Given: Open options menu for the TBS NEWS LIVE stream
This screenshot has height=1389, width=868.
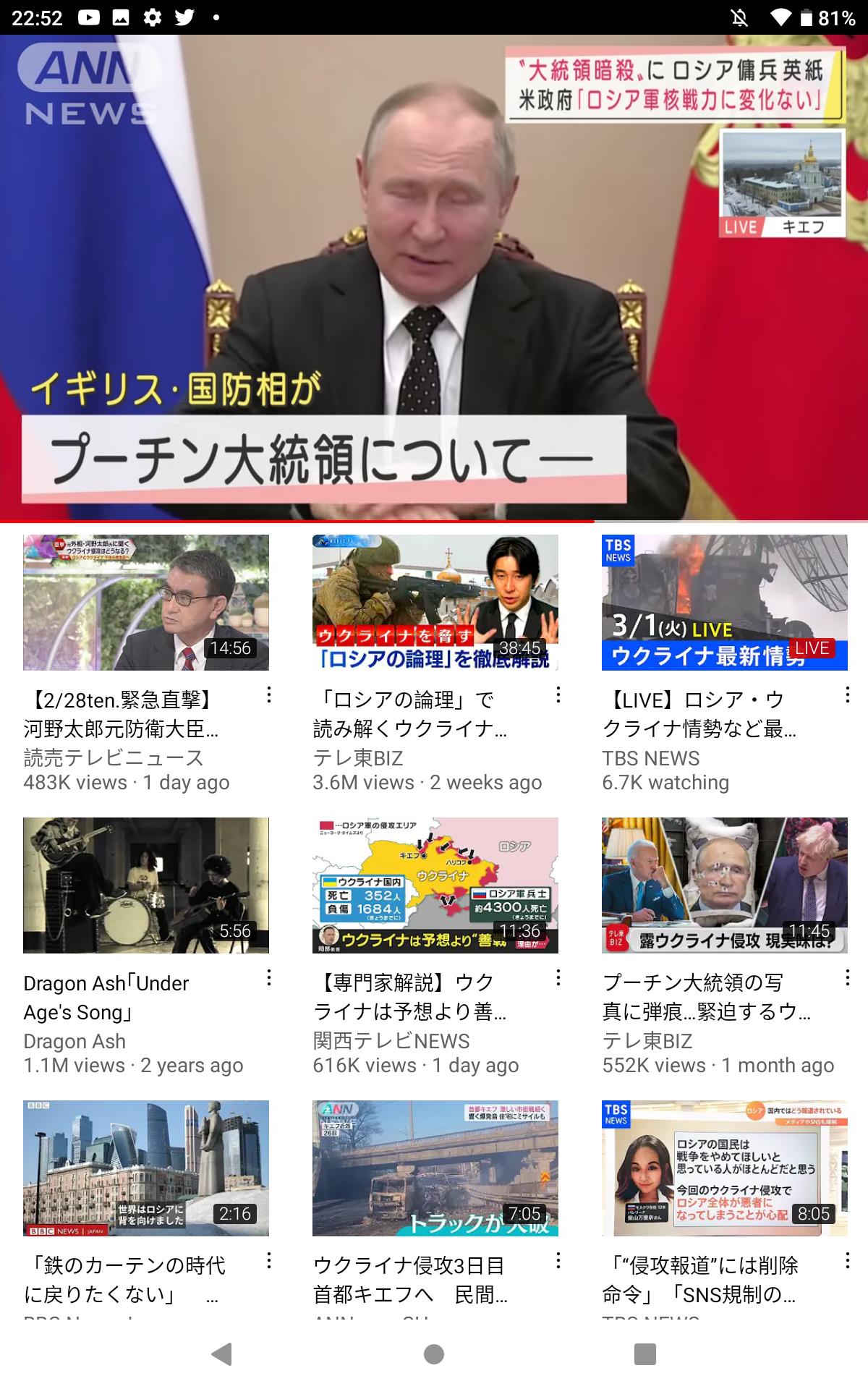Looking at the screenshot, I should (x=847, y=695).
